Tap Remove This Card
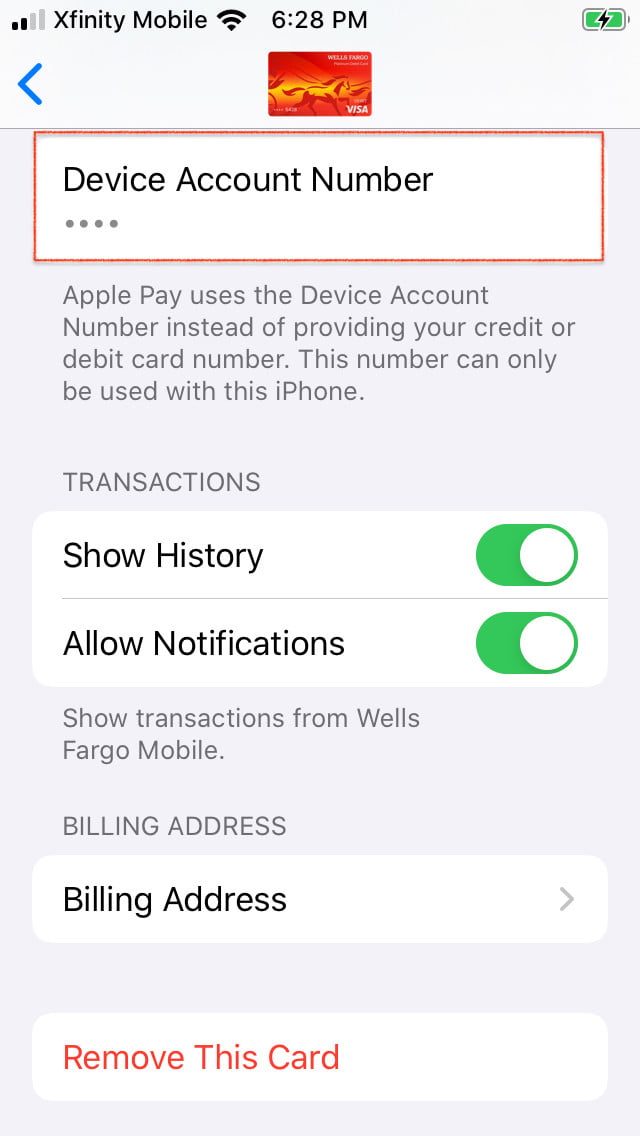The image size is (640, 1136). [x=202, y=1057]
